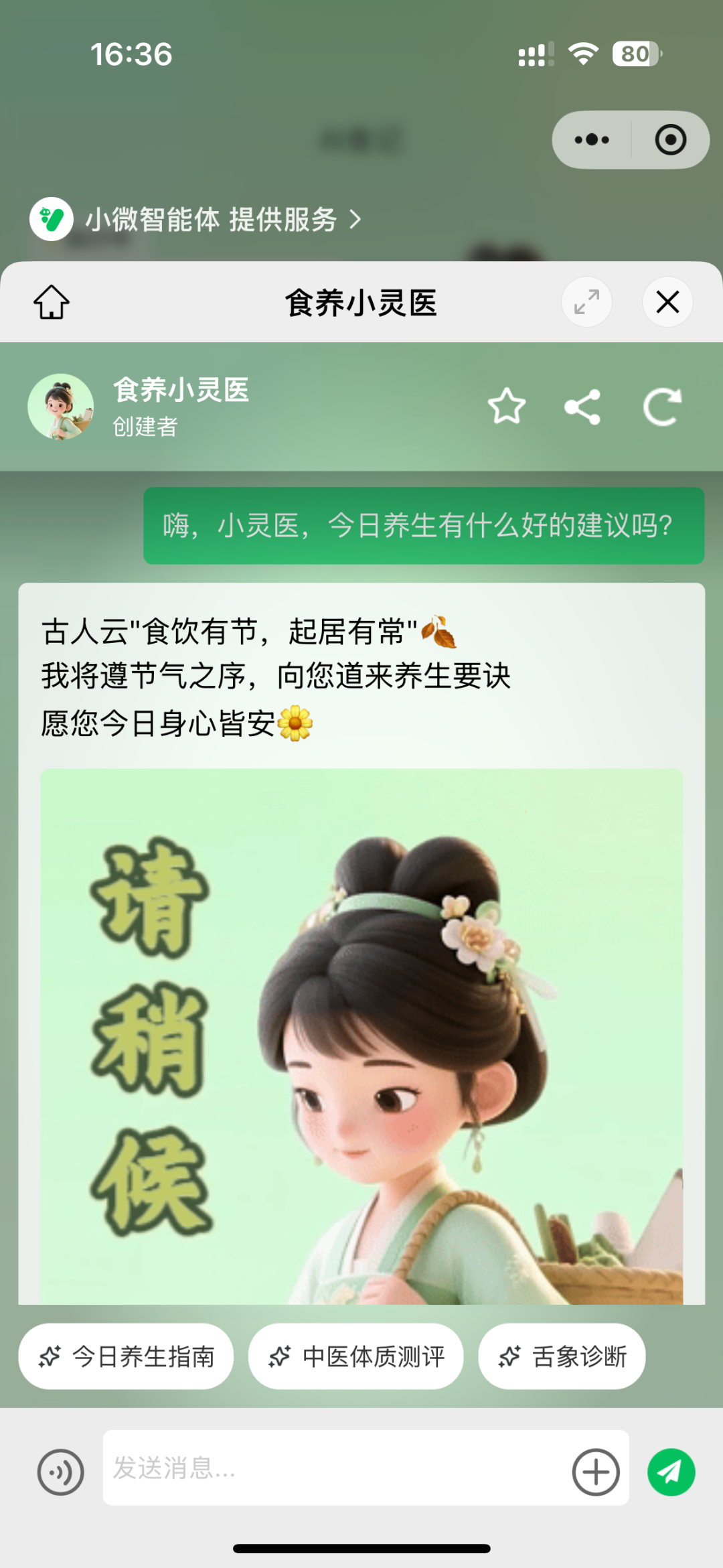Viewport: 723px width, 1568px height.
Task: Choose the 中医体质测评 chip
Action: click(355, 1356)
